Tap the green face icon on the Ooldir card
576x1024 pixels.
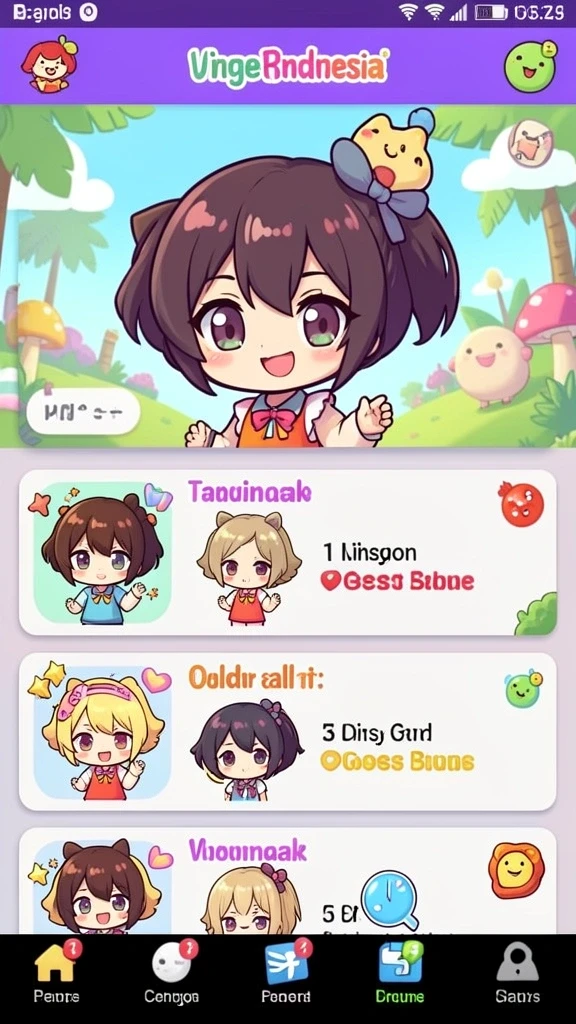(523, 689)
